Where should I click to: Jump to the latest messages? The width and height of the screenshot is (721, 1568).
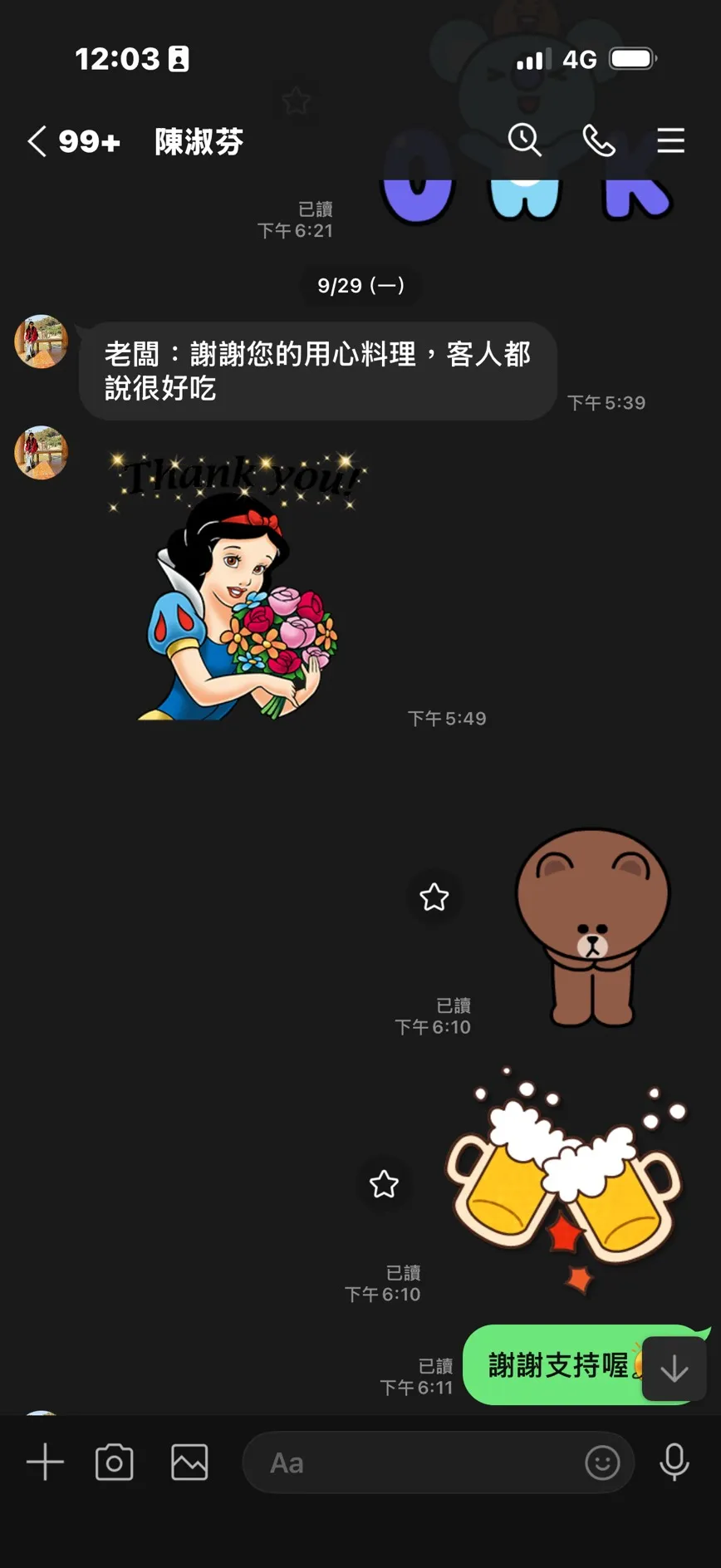click(674, 1368)
